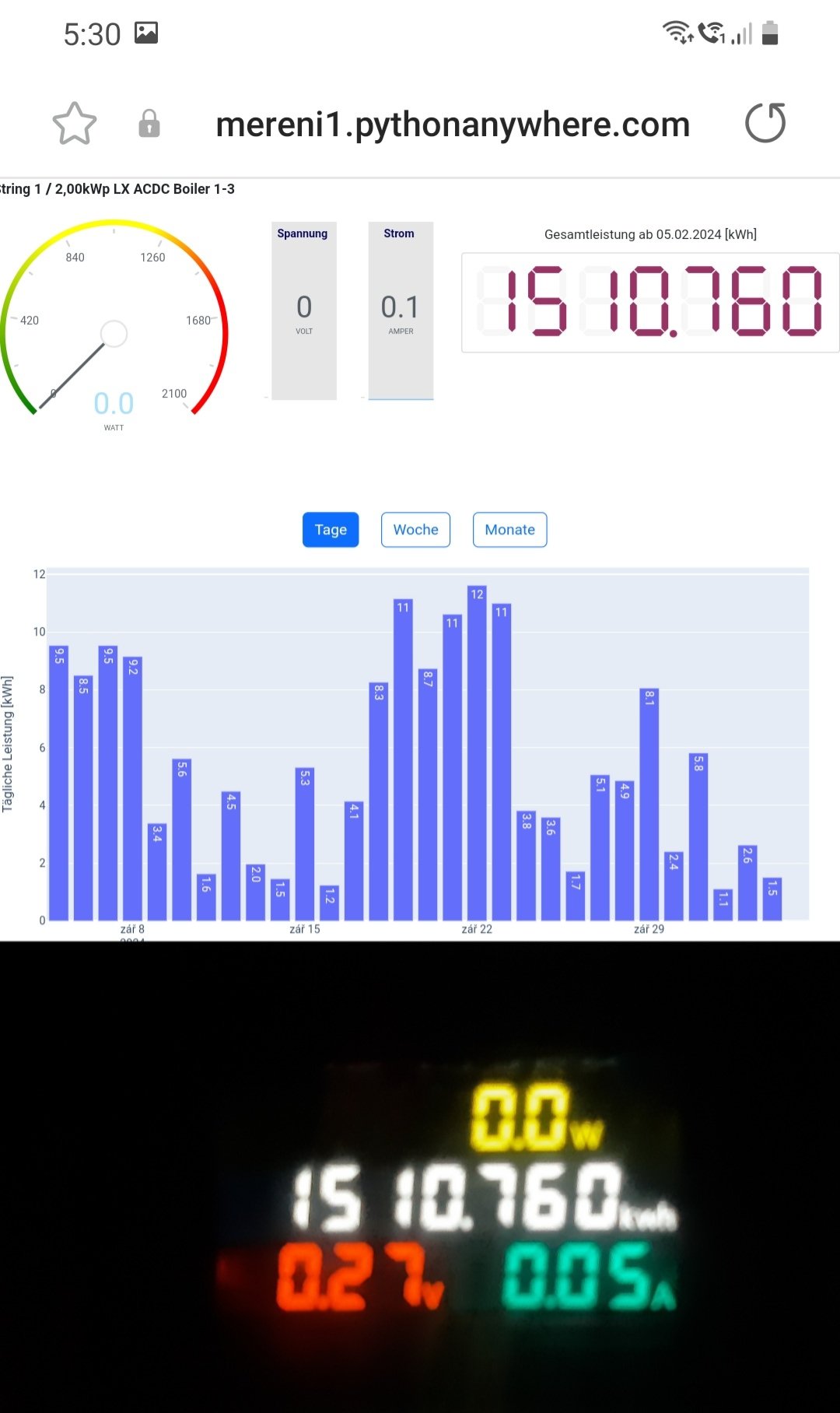The height and width of the screenshot is (1413, 840).
Task: Tap the mereni1.pythonanywhere.com address bar
Action: (x=453, y=124)
